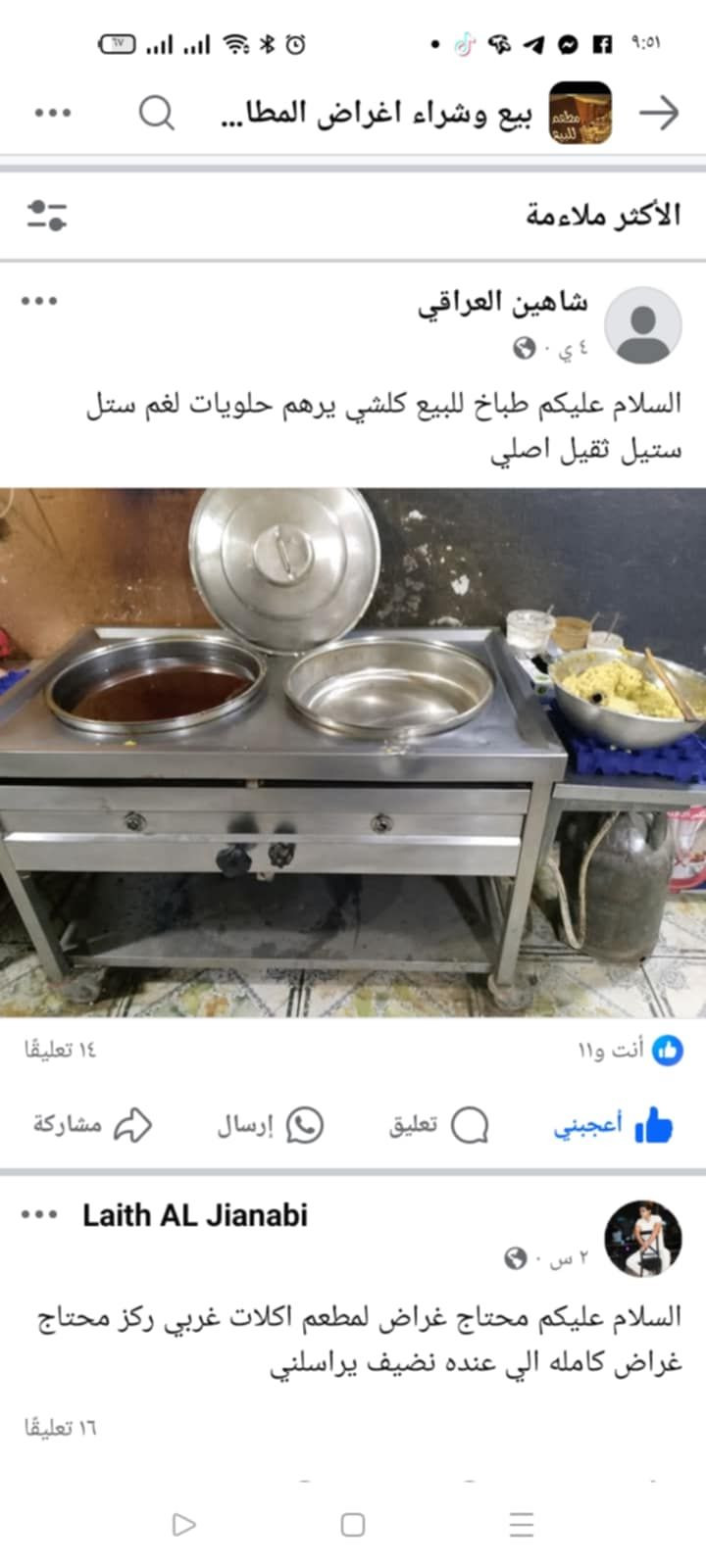Image resolution: width=706 pixels, height=1568 pixels.
Task: Open the group overflow menu in the header
Action: 53,114
